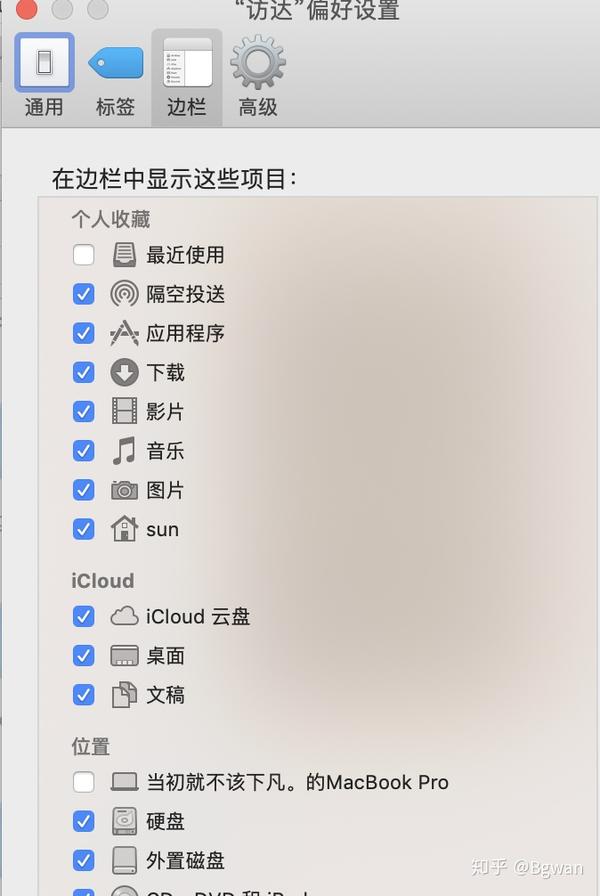Uncheck the 影片 checkbox

[84, 411]
